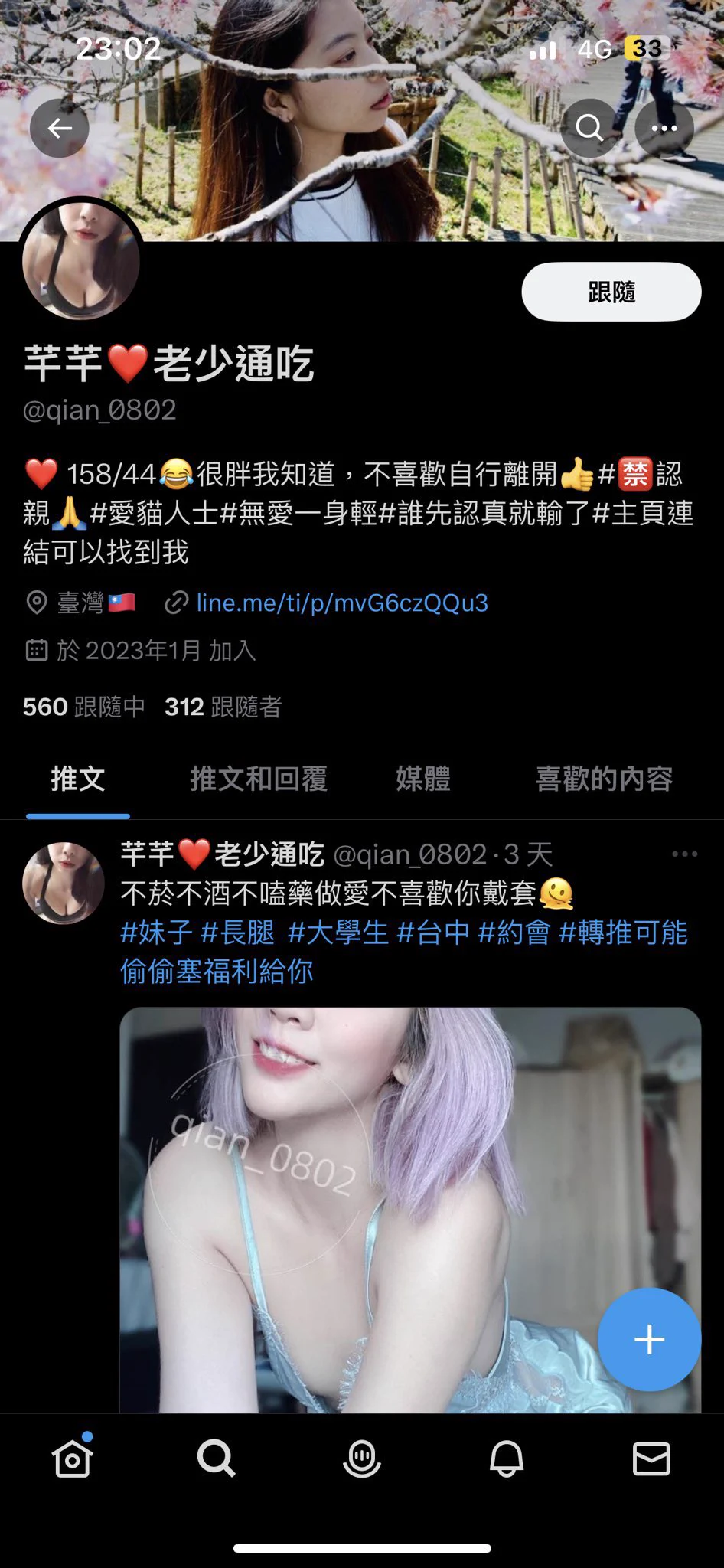View the 312 跟隨者 followers list
The width and height of the screenshot is (724, 1568).
[x=223, y=707]
